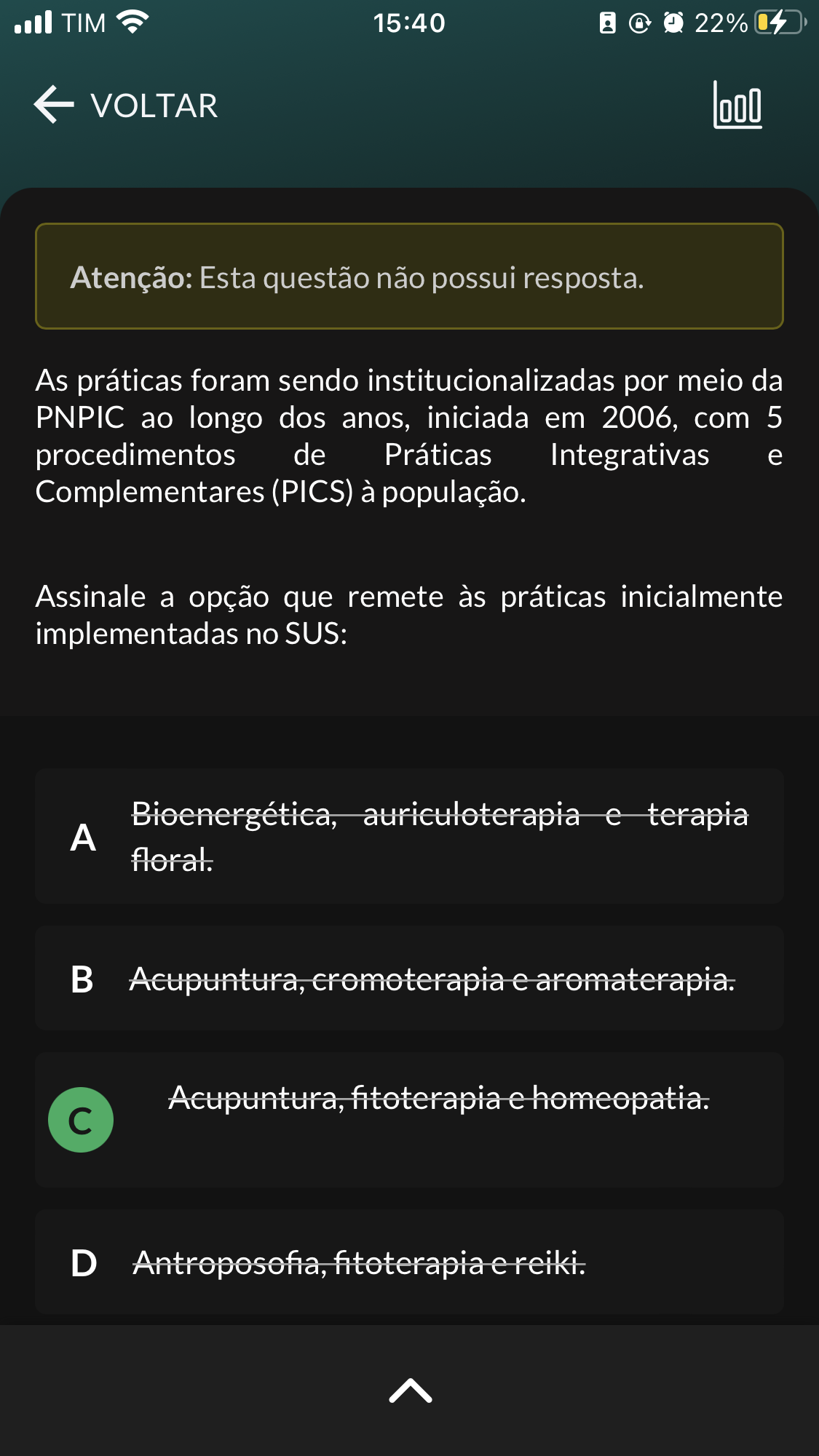Open the statistics bar chart icon
This screenshot has height=1456, width=819.
pos(737,105)
